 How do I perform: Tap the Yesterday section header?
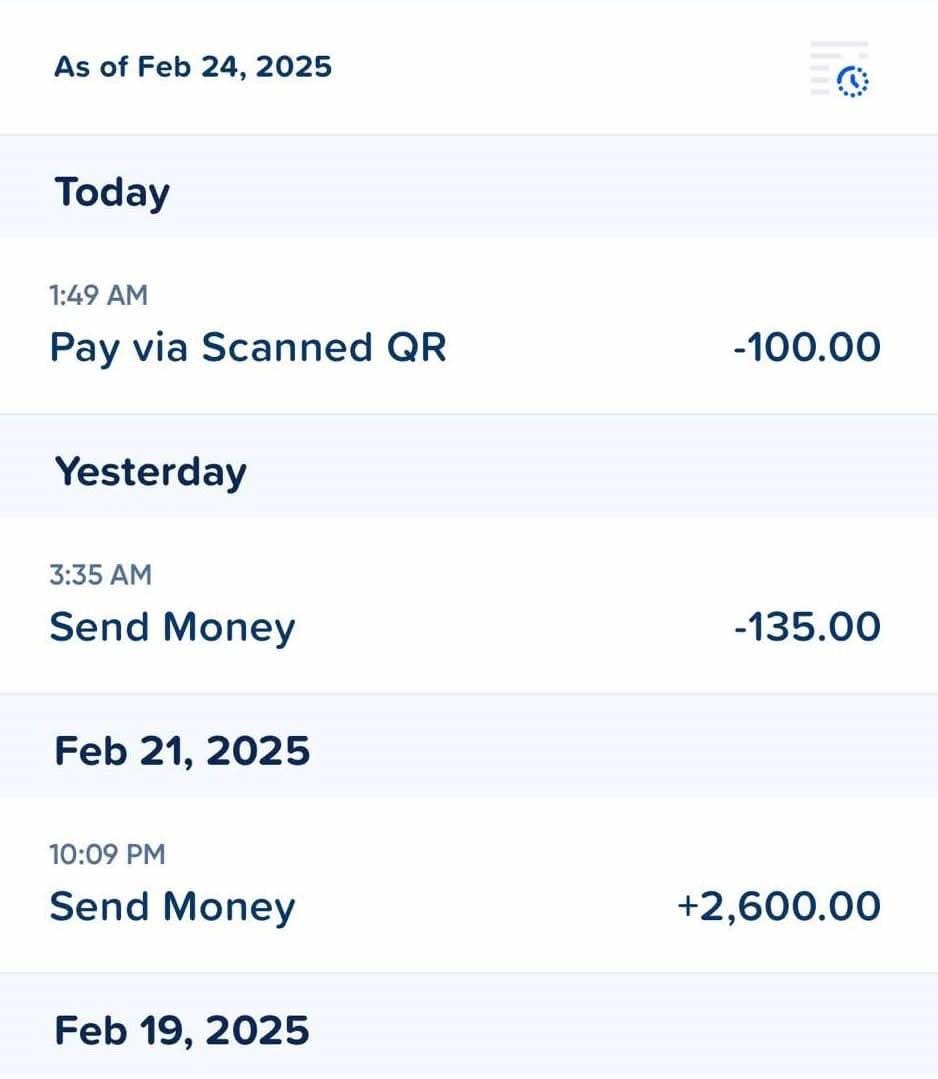point(150,471)
